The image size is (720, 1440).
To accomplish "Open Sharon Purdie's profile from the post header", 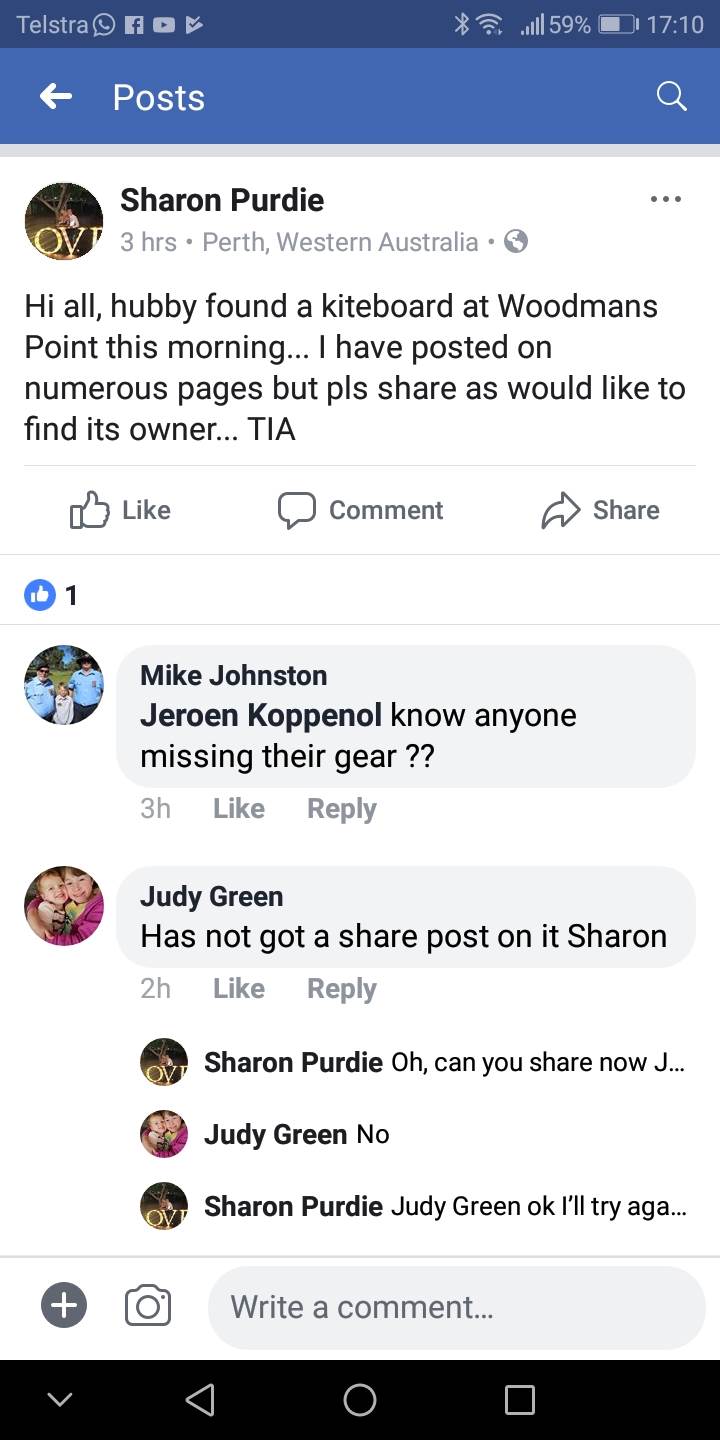I will (x=222, y=200).
